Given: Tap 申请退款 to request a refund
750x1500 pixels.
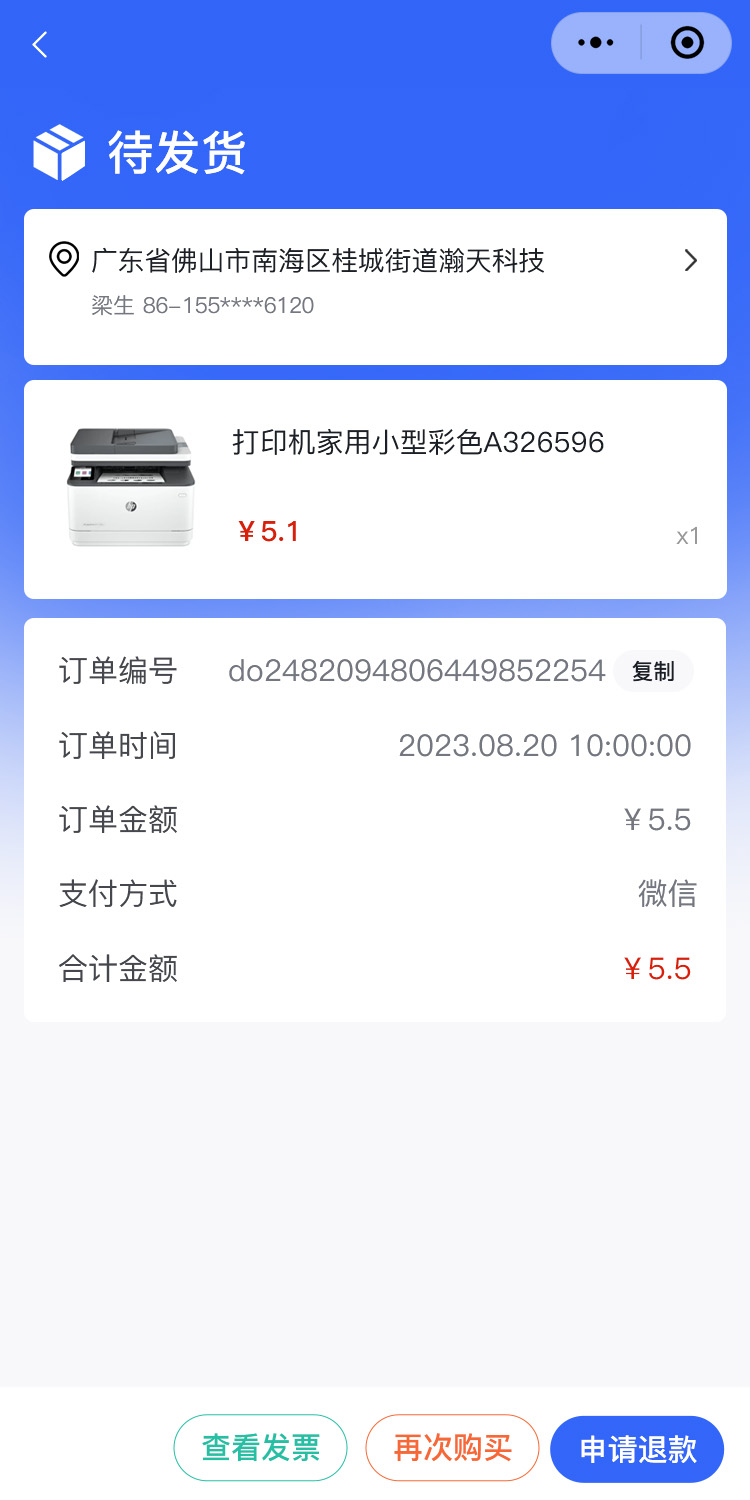Looking at the screenshot, I should [x=637, y=1449].
